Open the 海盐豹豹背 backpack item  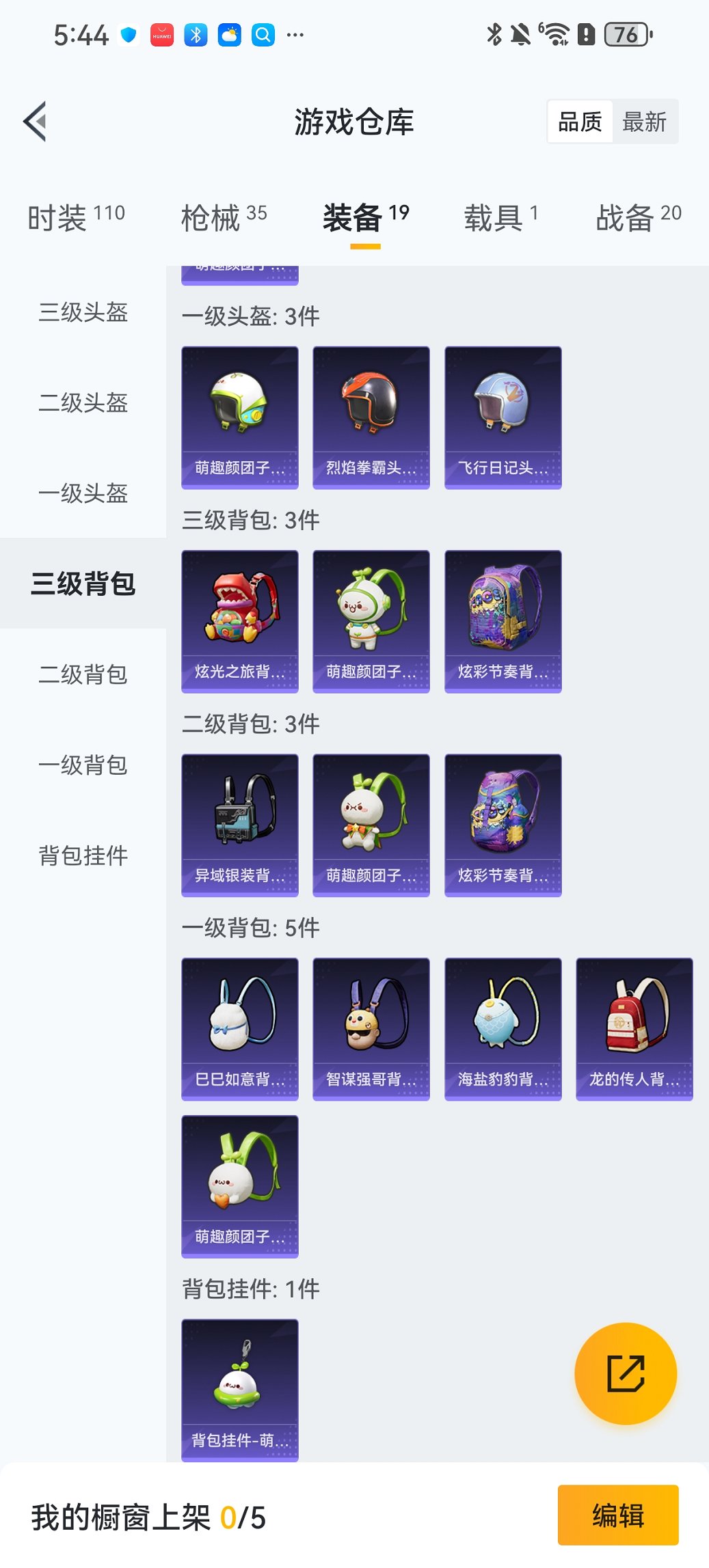503,1028
